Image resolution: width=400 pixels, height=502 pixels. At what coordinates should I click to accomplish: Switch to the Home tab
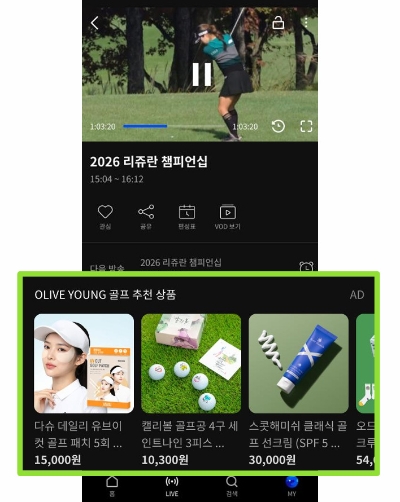pos(112,486)
